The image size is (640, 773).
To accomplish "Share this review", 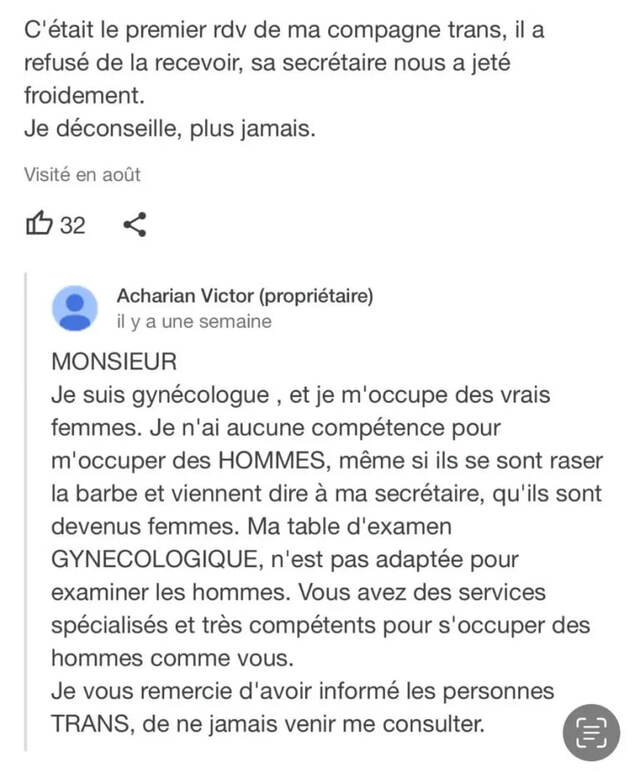I will 134,225.
